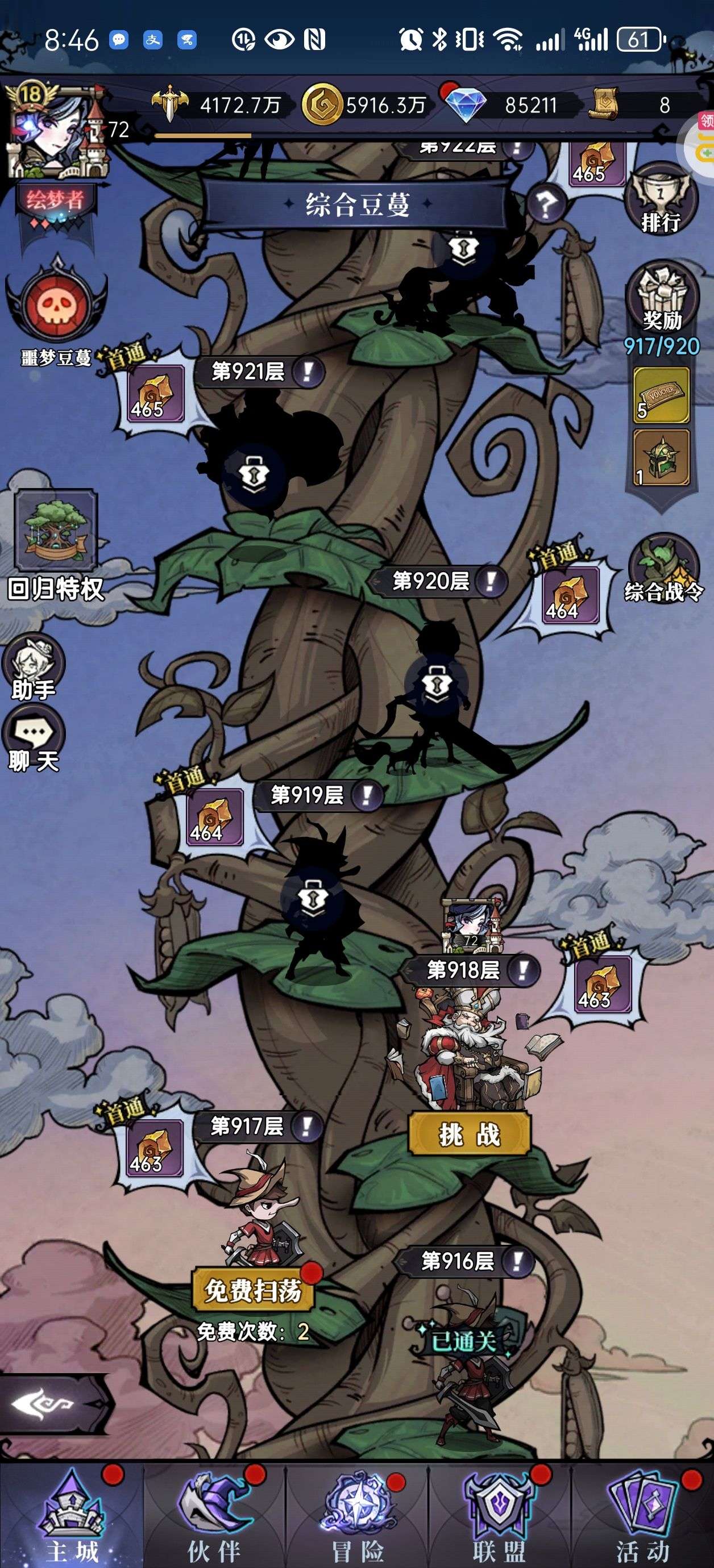This screenshot has height=1568, width=714.
Task: Open the 排行 ranking trophy
Action: click(x=661, y=203)
